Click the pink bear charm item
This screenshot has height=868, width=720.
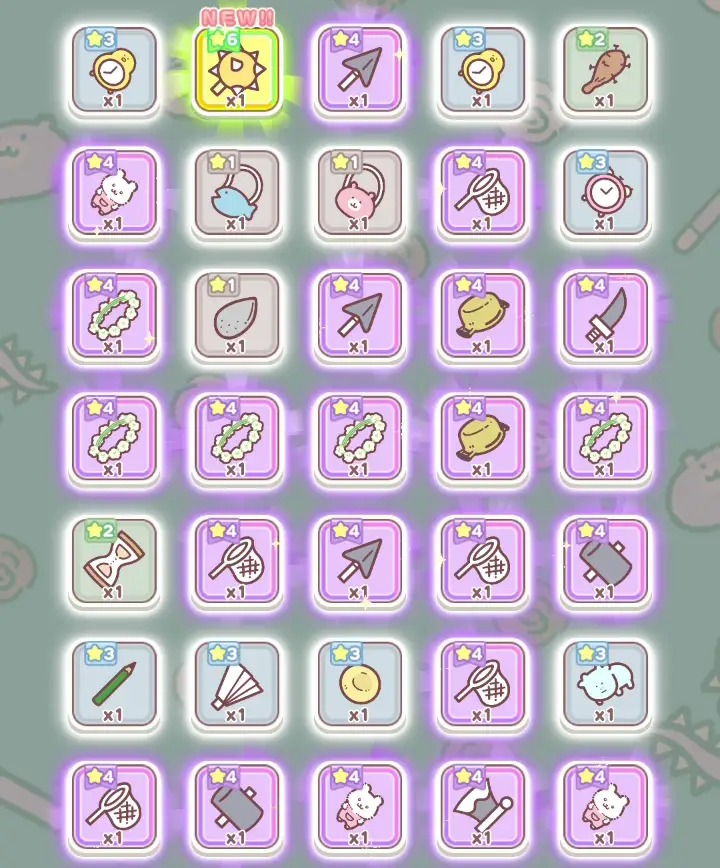coord(360,196)
